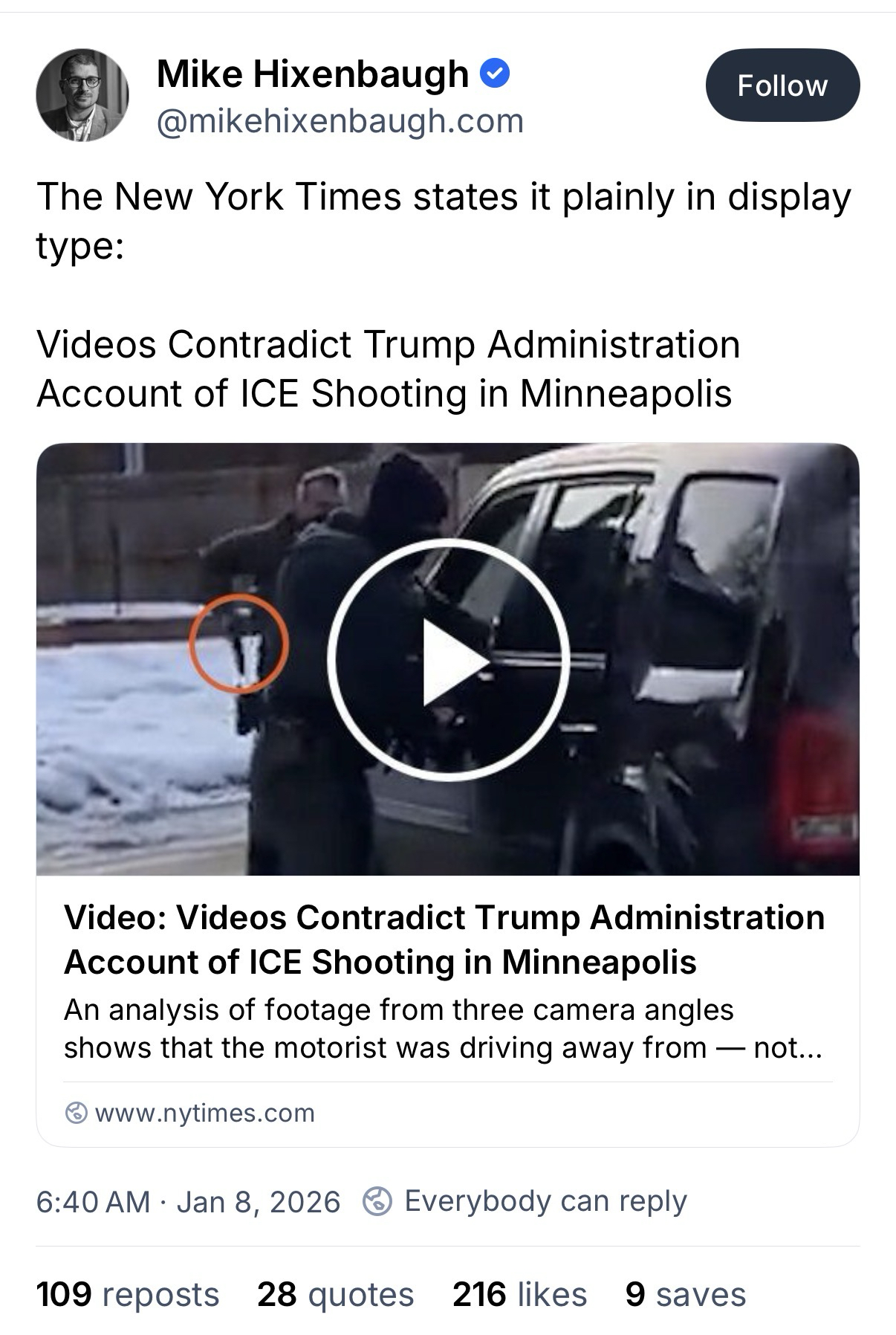The image size is (896, 1335).
Task: Open the @mikehixenbaugh.com handle
Action: (x=340, y=121)
